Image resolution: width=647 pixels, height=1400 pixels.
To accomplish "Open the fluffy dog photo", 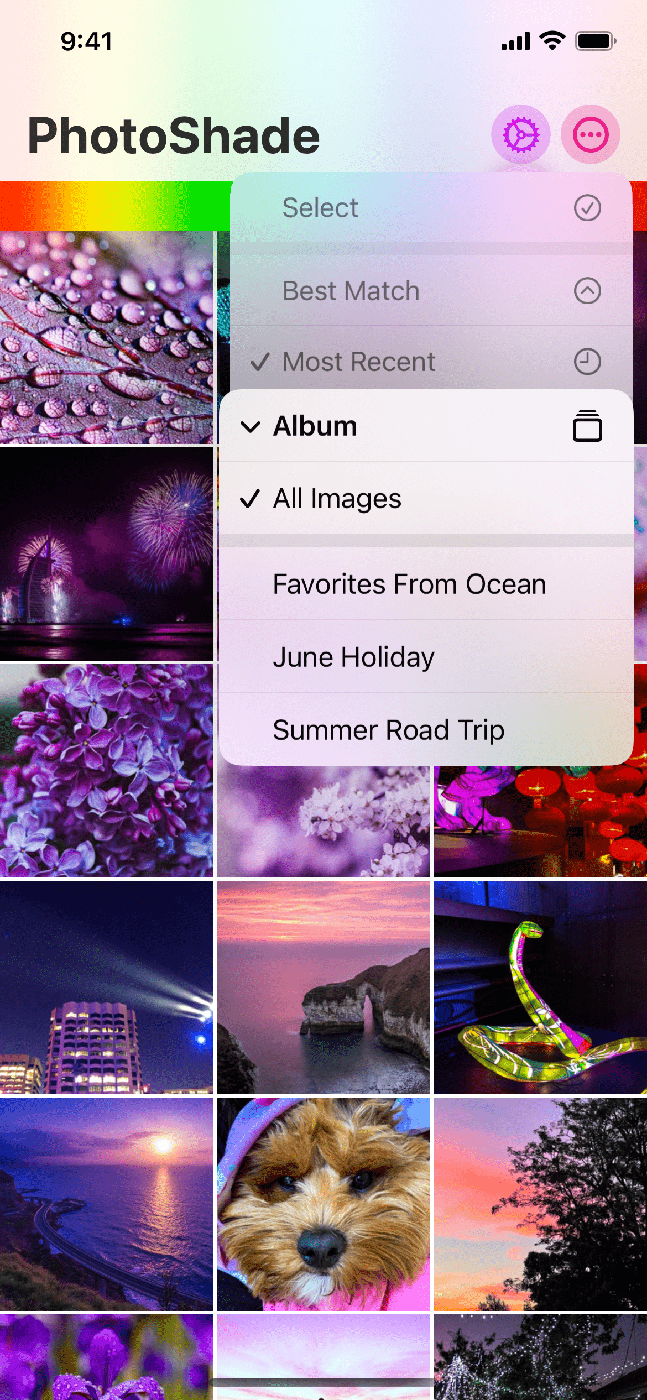I will (x=323, y=1204).
